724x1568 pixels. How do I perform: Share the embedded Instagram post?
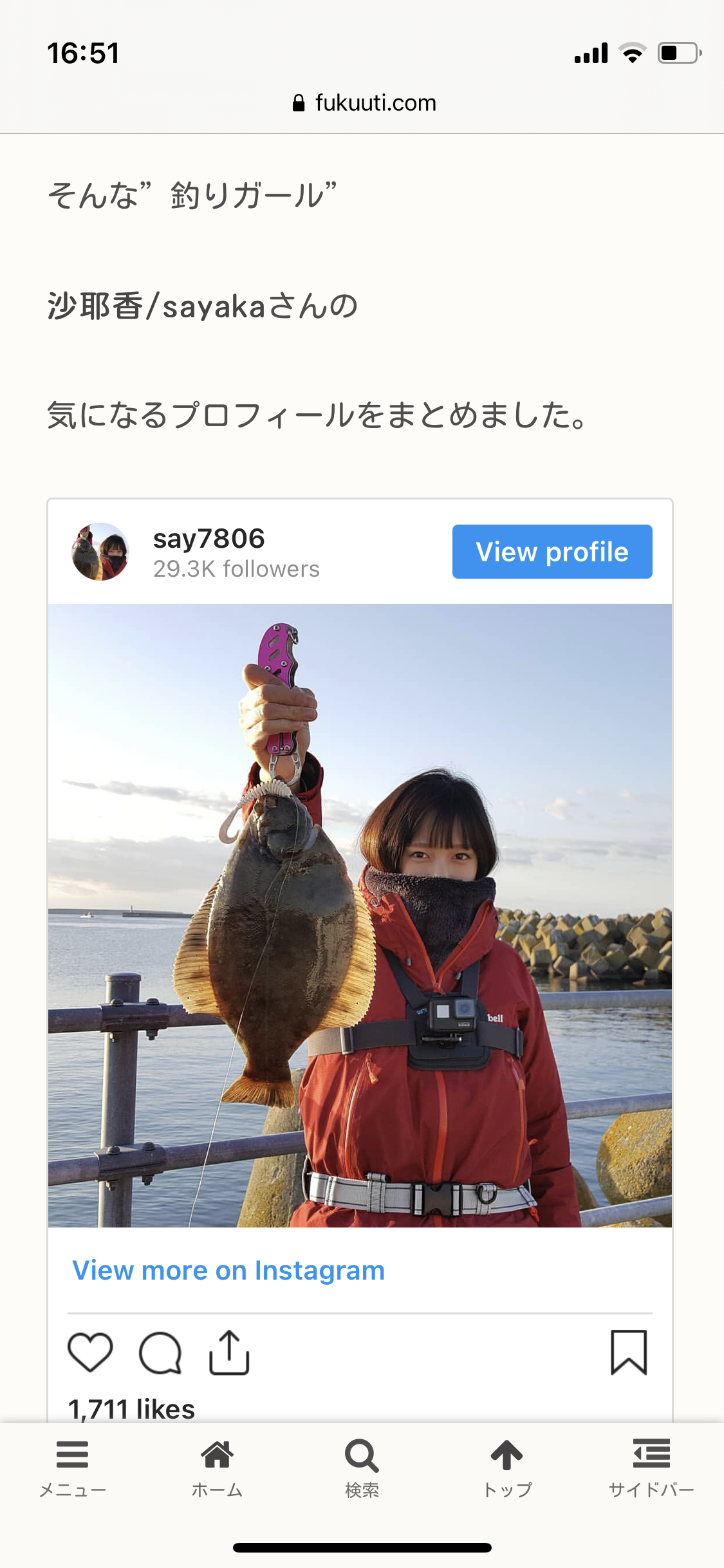coord(229,1352)
